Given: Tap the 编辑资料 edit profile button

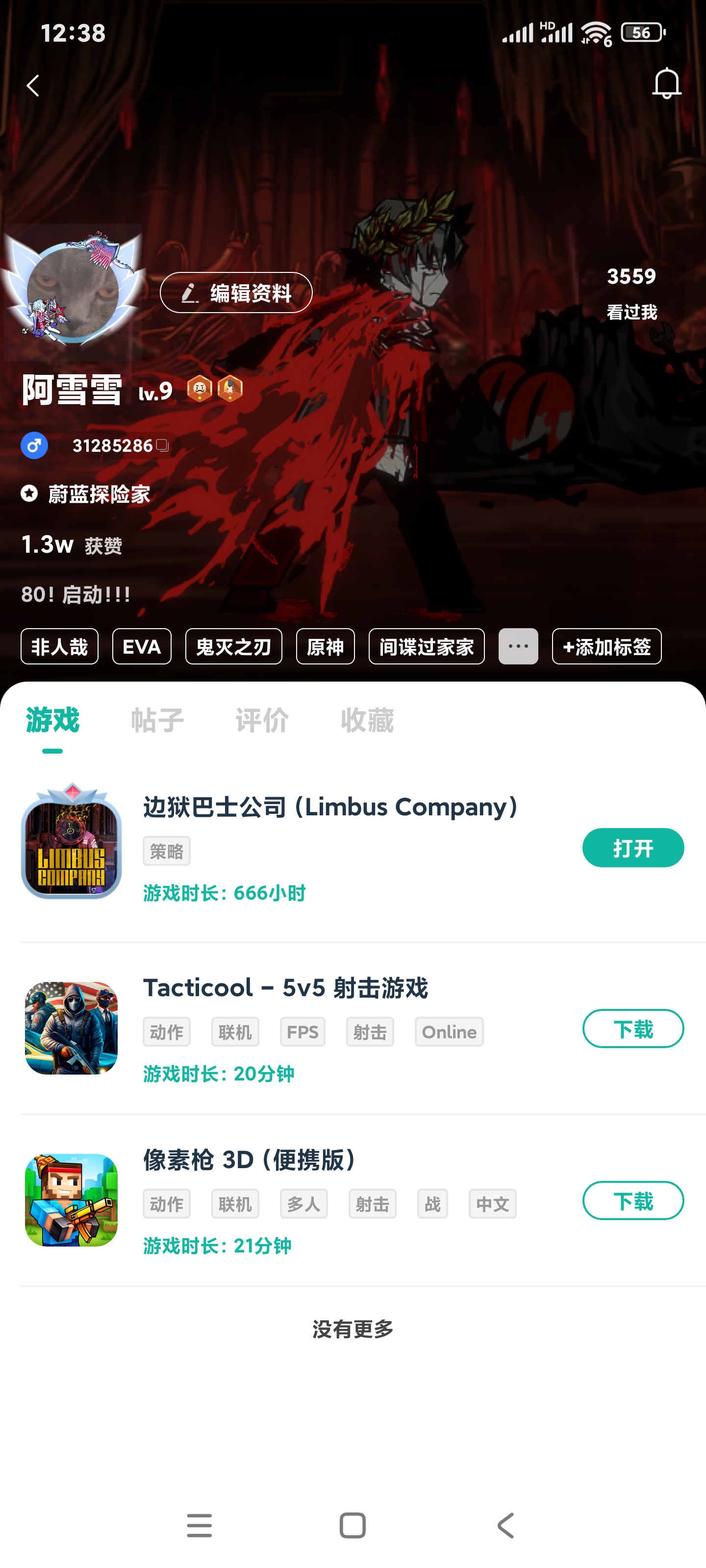Looking at the screenshot, I should coord(236,293).
